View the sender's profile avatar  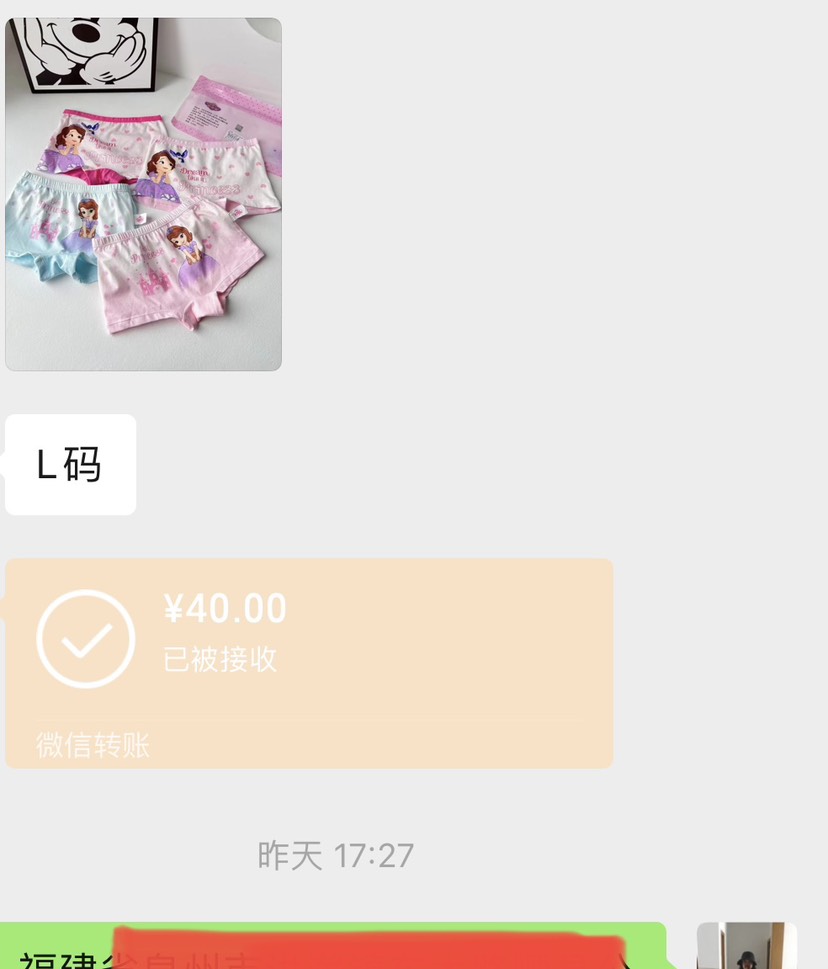[x=746, y=946]
